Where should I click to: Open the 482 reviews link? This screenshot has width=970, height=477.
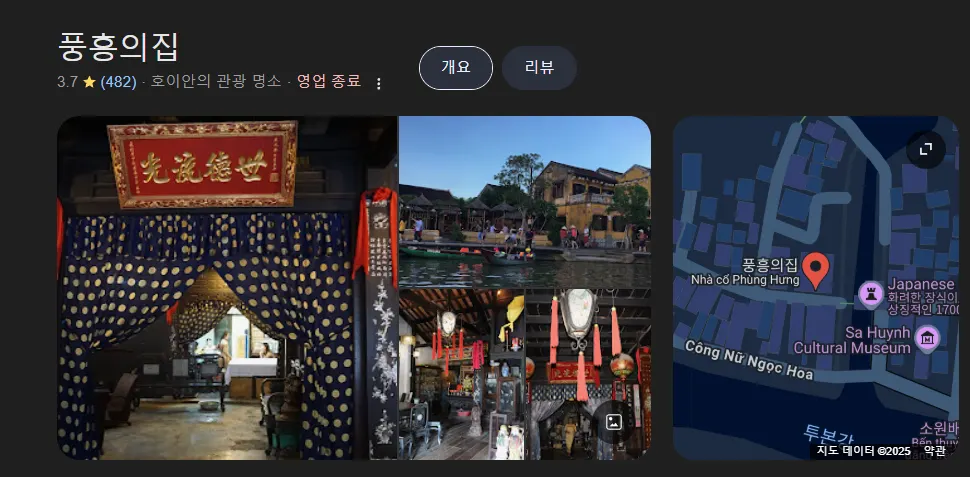(x=118, y=82)
